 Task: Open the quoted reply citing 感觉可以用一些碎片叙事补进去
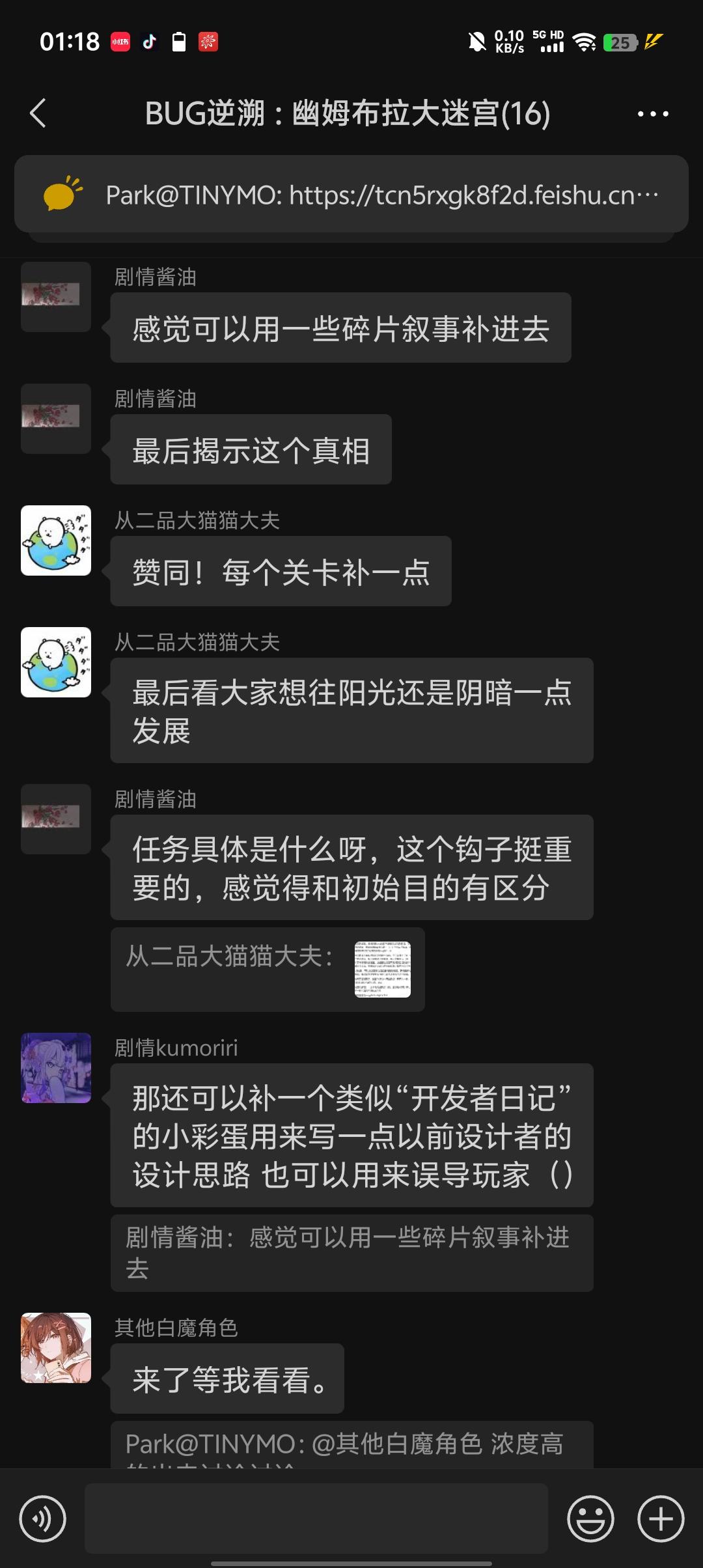pyautogui.click(x=351, y=1253)
